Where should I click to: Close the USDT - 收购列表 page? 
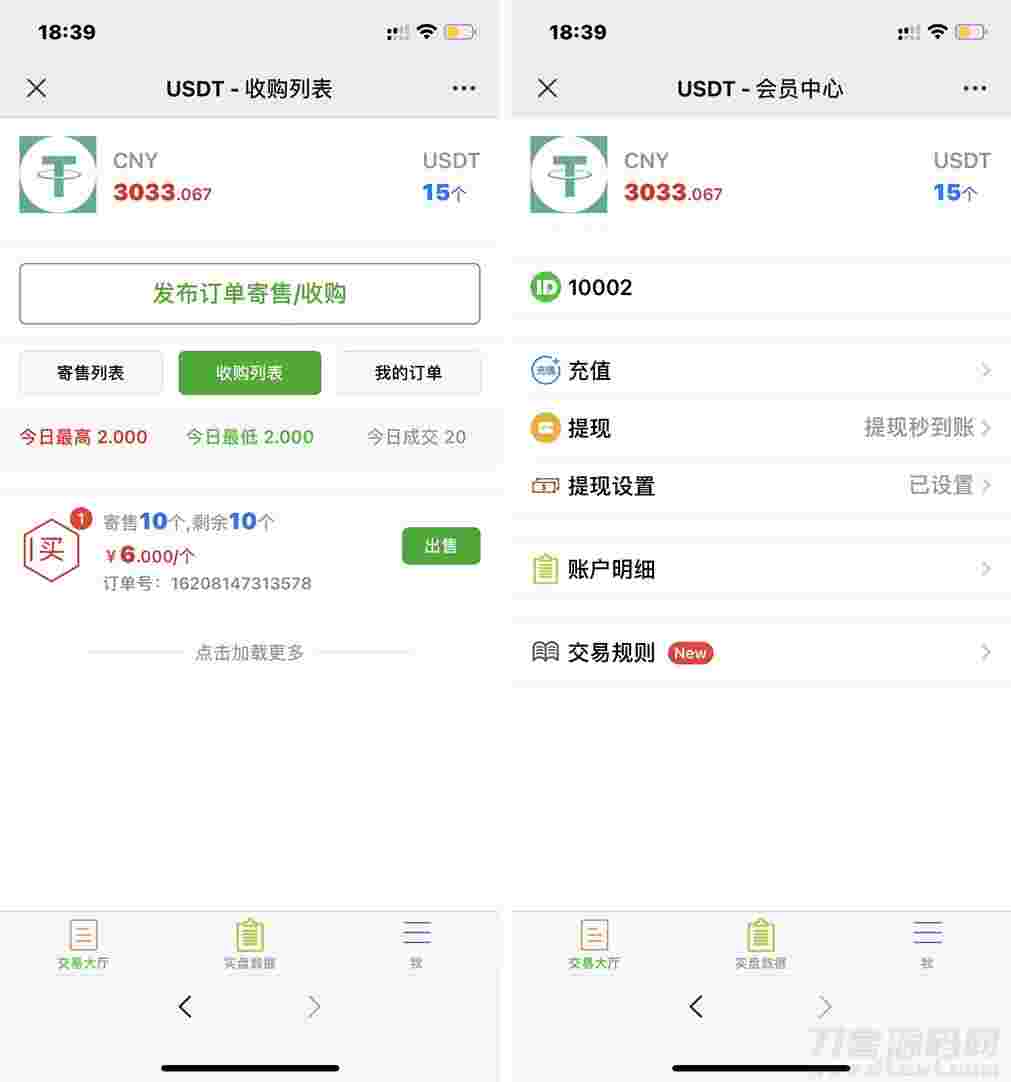click(37, 88)
